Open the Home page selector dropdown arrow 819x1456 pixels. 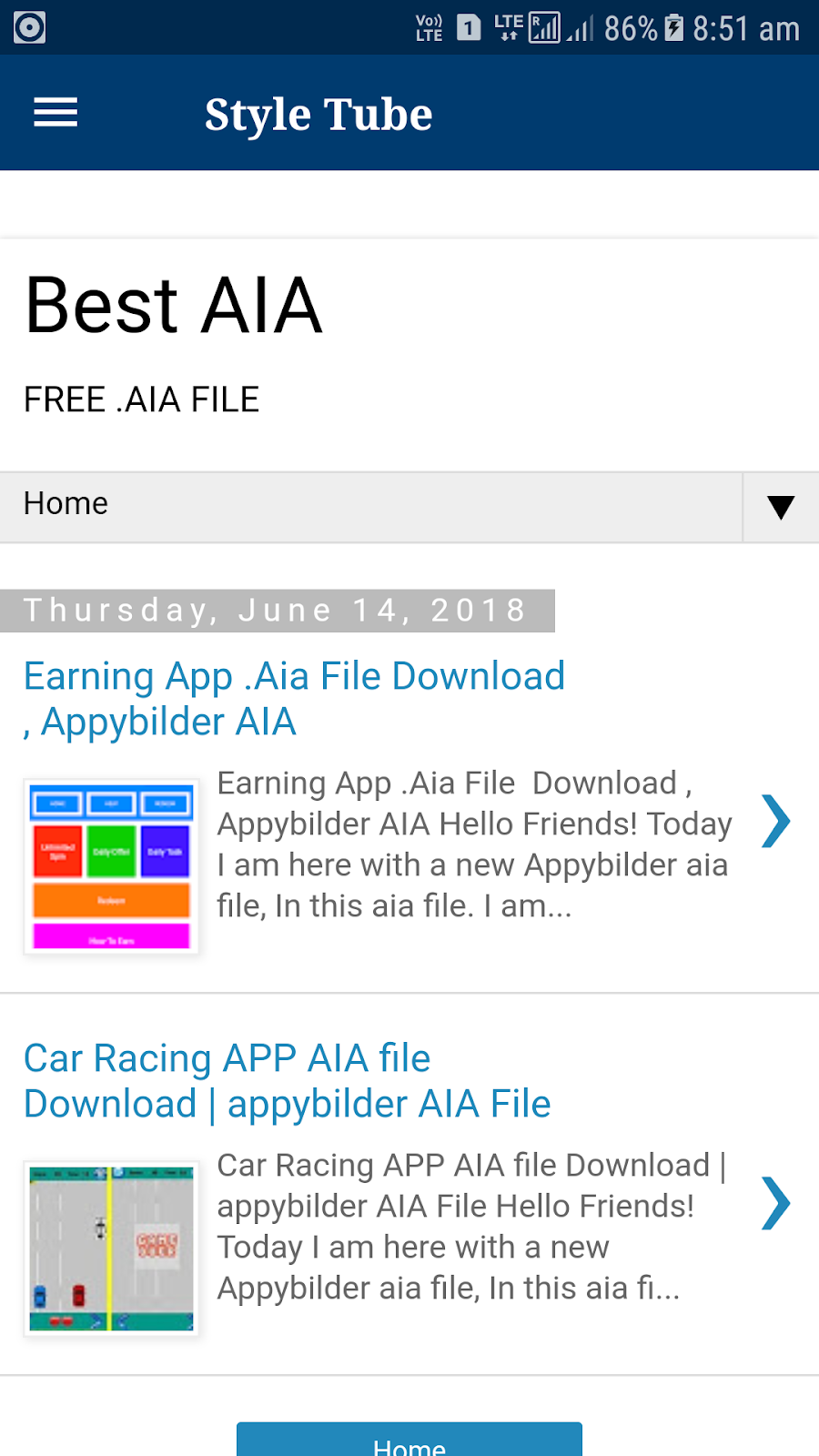[x=780, y=507]
